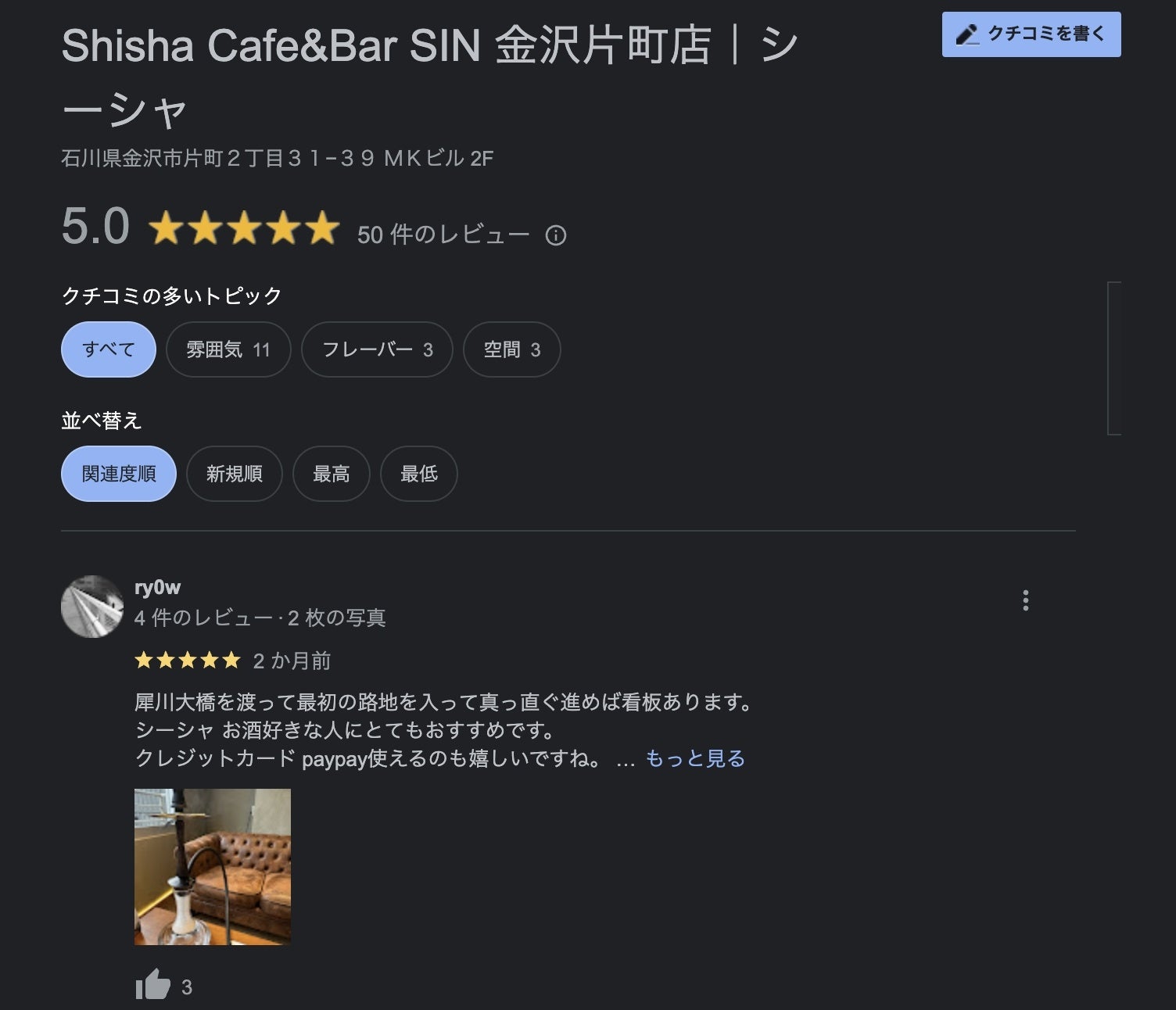Open overflow menu on ry0w's review
1176x1010 pixels.
click(1025, 600)
